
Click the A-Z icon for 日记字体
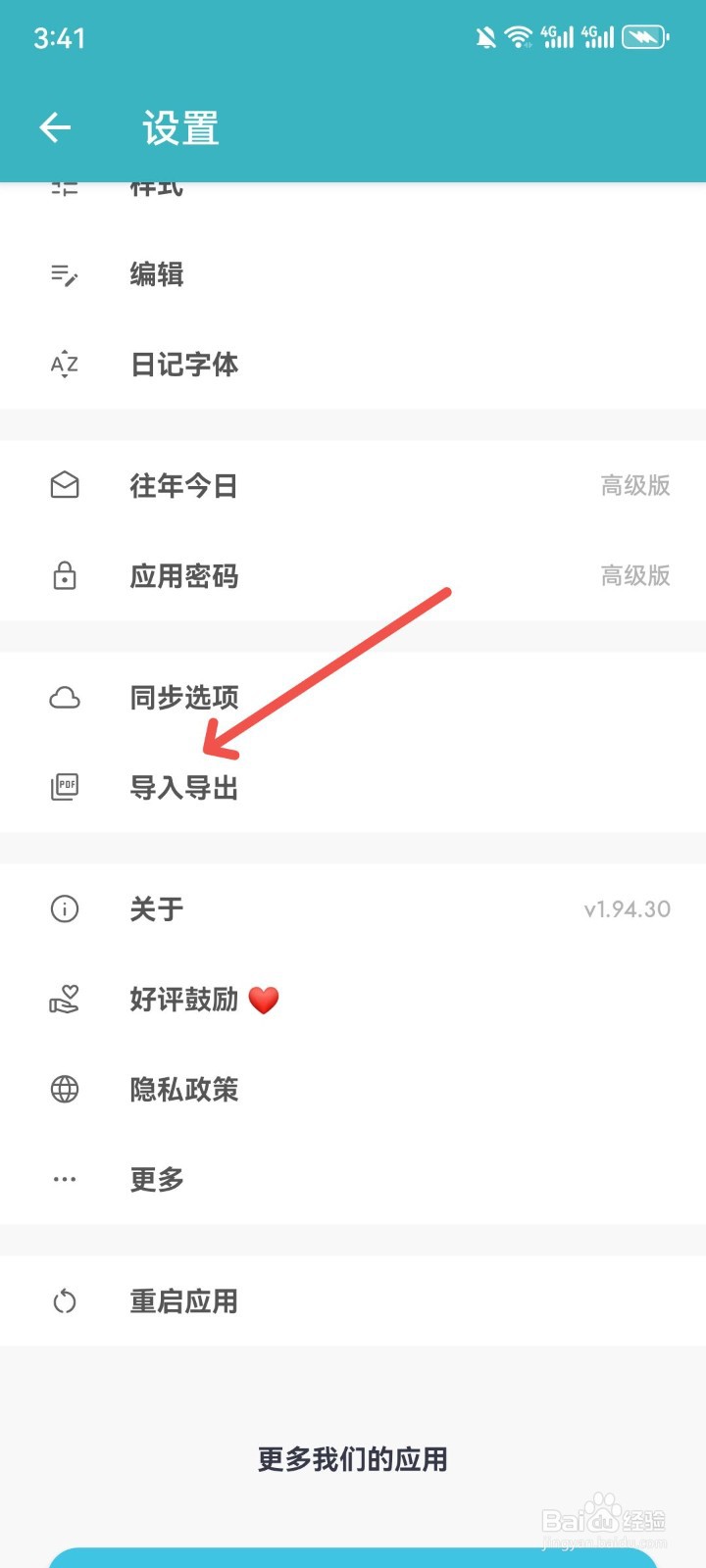tap(64, 365)
